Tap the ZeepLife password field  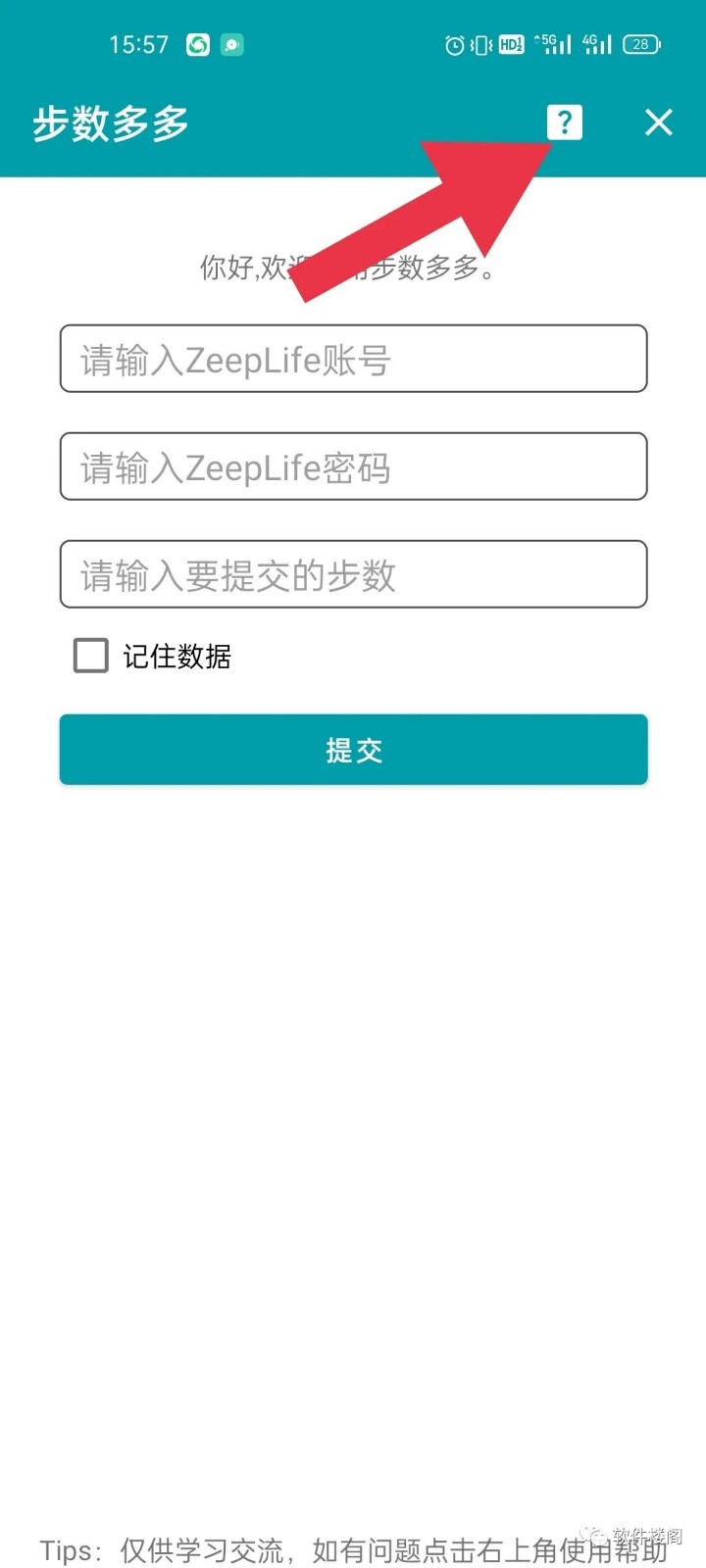(354, 466)
